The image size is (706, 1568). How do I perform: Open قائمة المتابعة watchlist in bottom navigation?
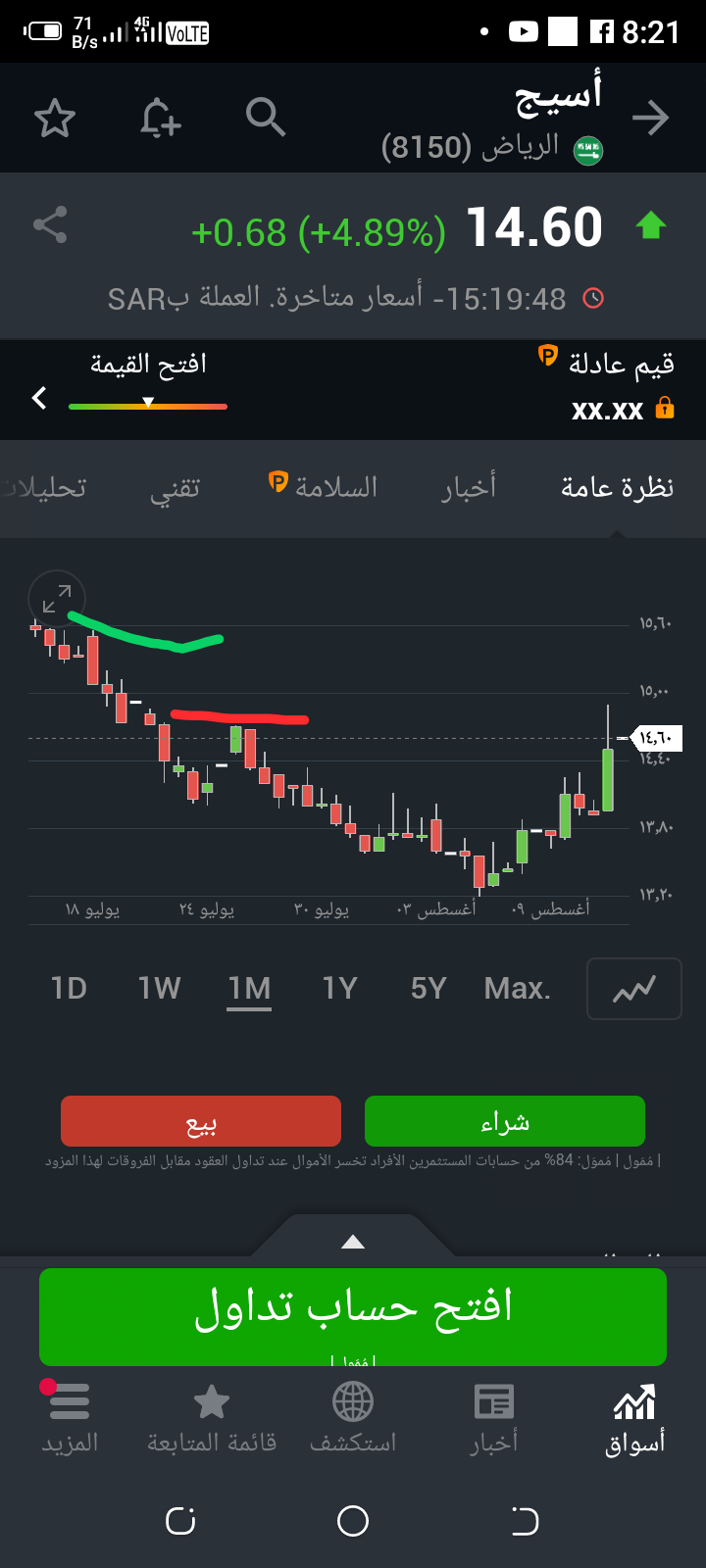tap(212, 1418)
